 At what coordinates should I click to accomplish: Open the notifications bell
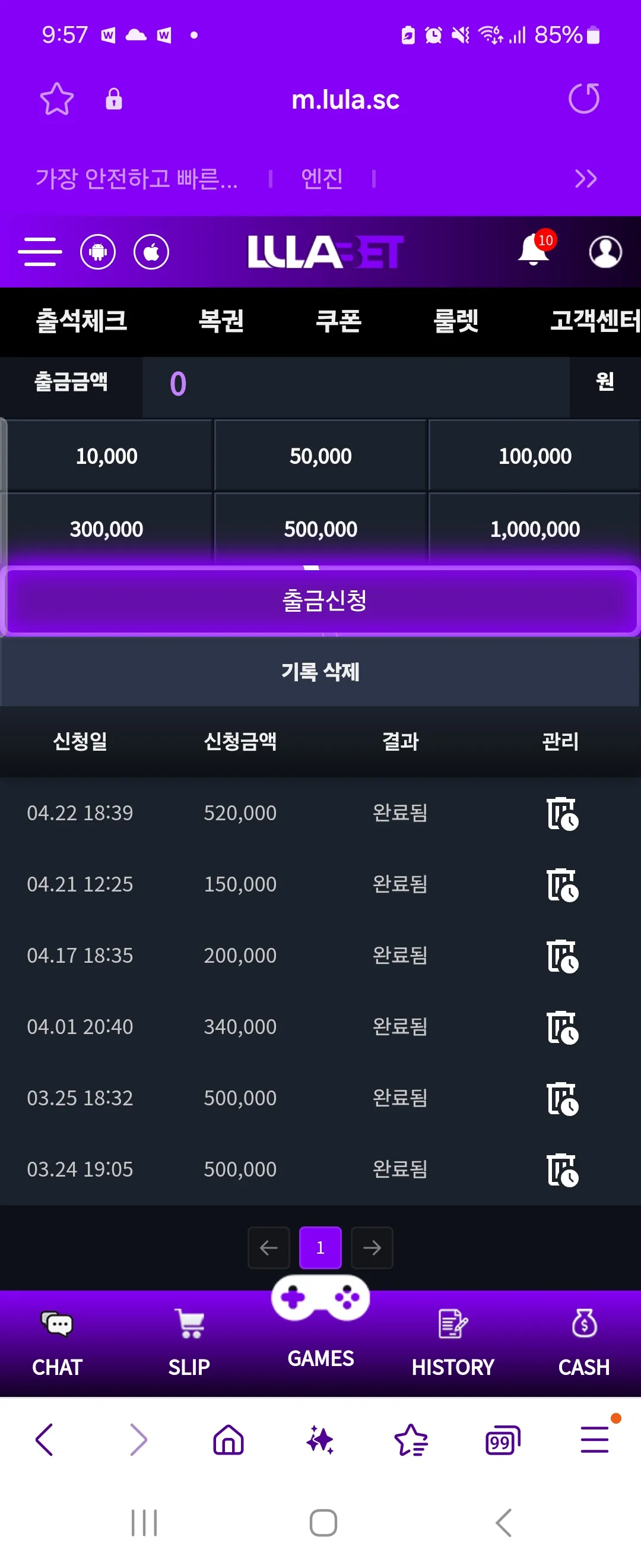point(535,249)
